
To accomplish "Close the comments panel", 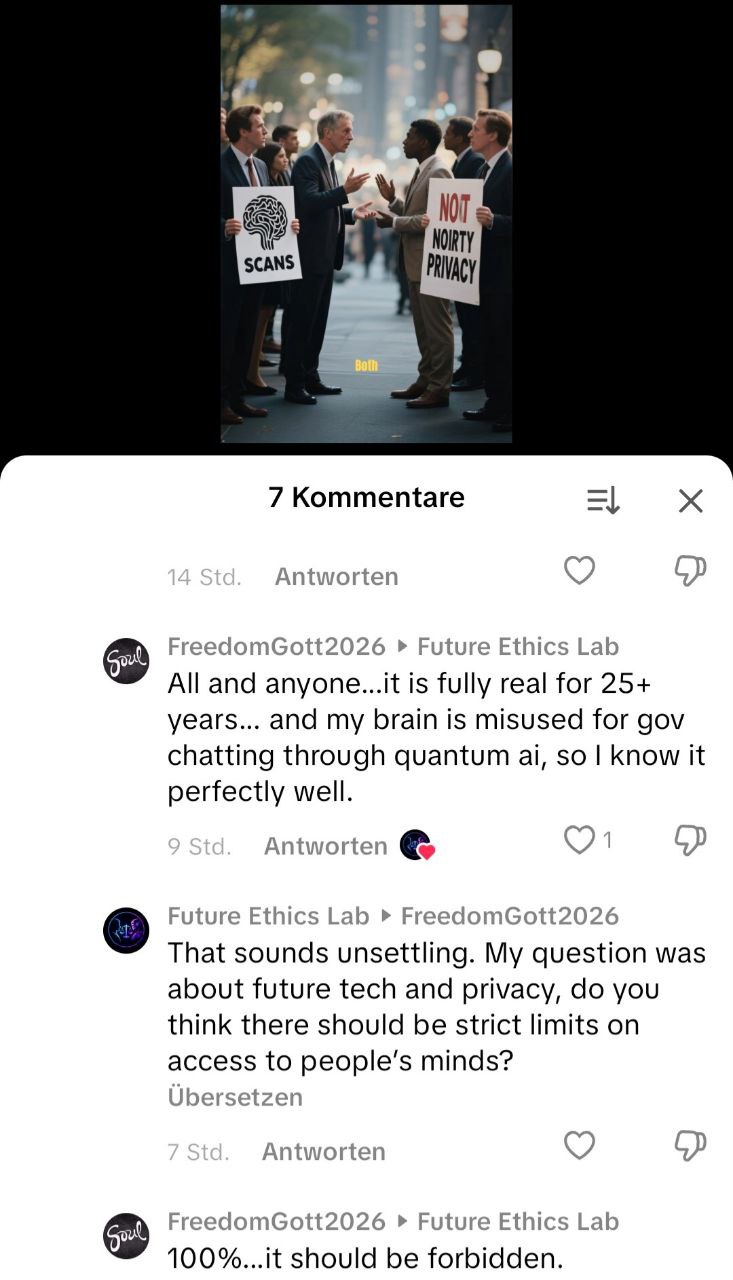I will pyautogui.click(x=690, y=500).
